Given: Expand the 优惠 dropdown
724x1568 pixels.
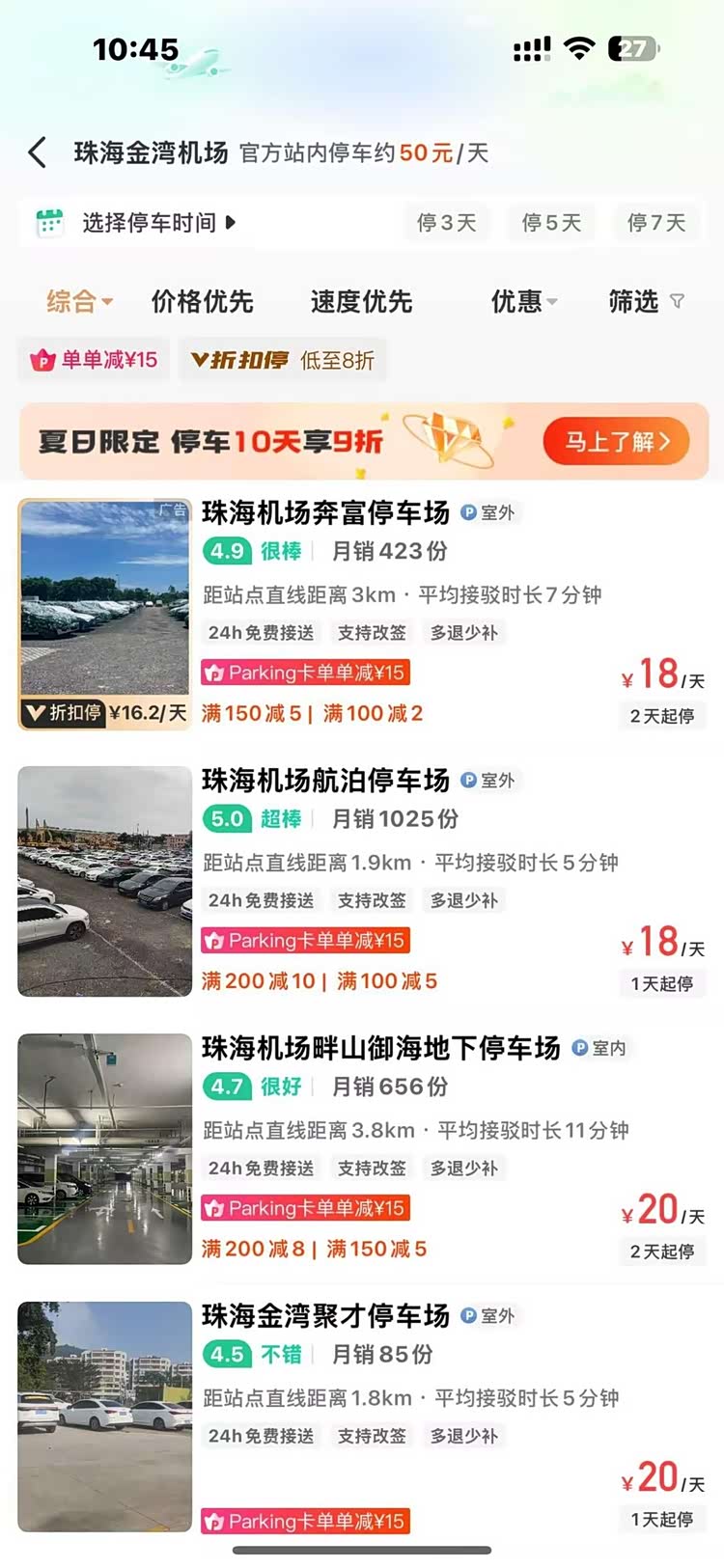Looking at the screenshot, I should pyautogui.click(x=524, y=302).
